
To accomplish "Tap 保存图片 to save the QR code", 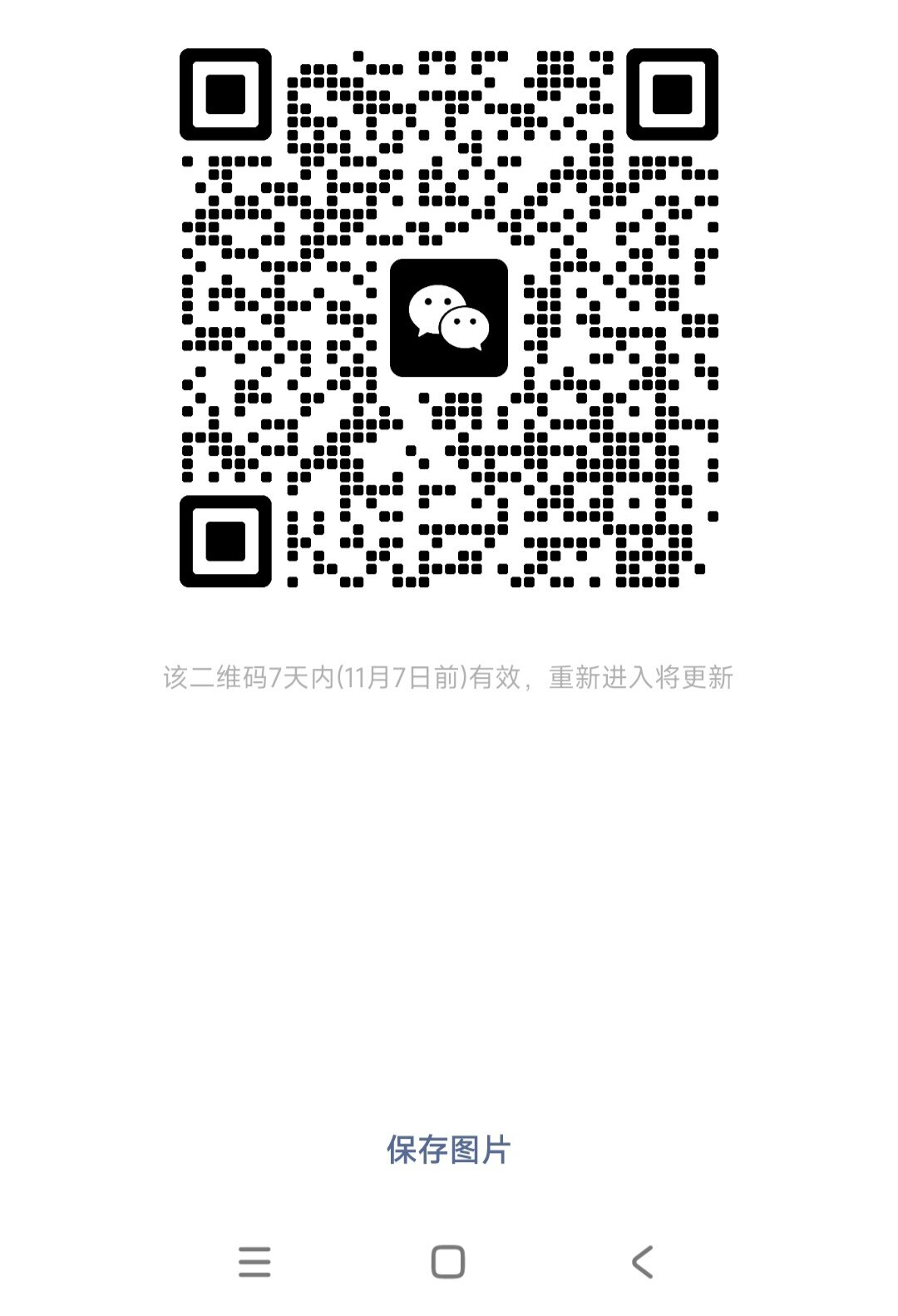I will coord(448,1150).
